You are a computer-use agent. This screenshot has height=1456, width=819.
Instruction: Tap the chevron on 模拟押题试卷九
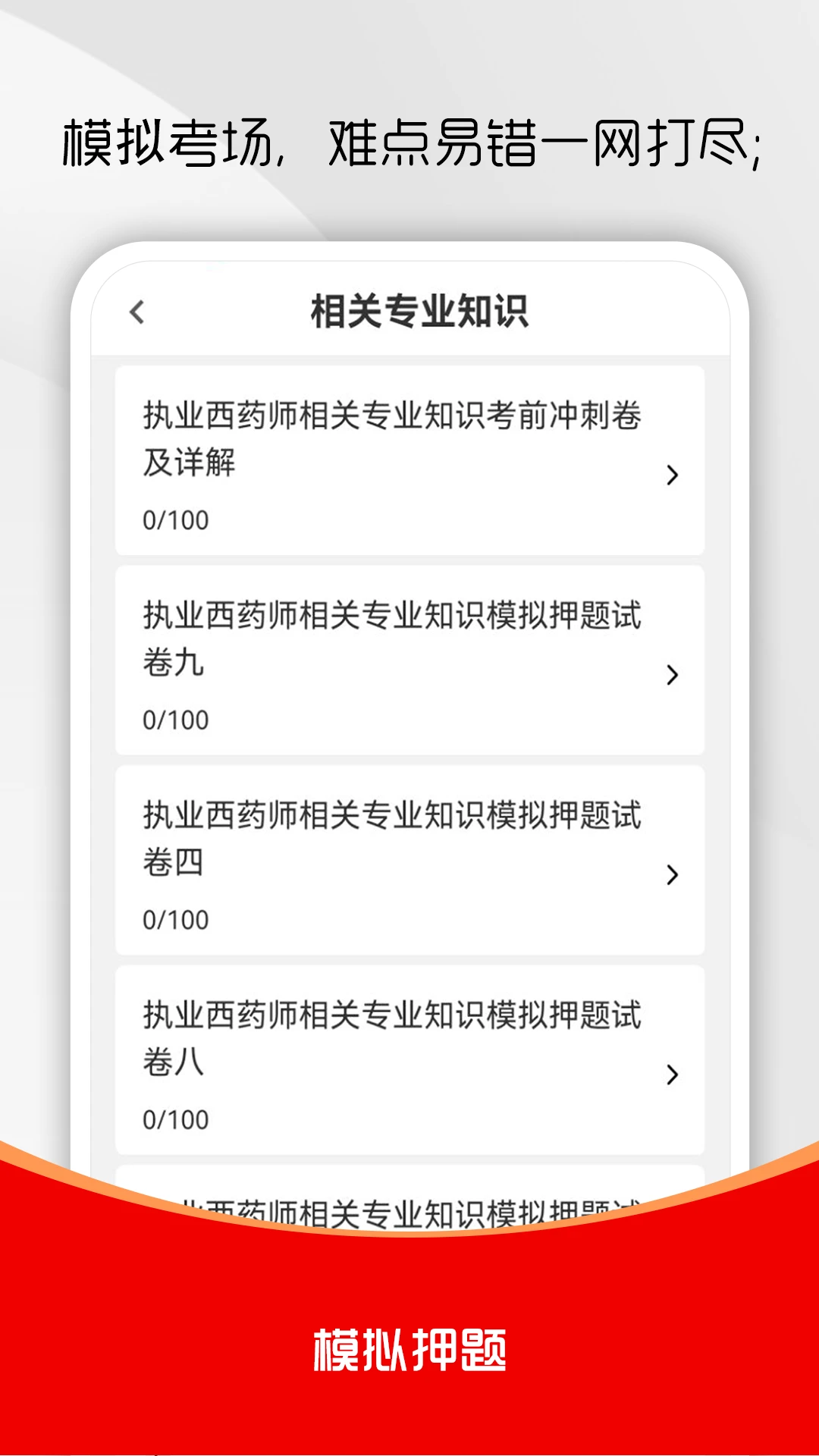coord(670,675)
